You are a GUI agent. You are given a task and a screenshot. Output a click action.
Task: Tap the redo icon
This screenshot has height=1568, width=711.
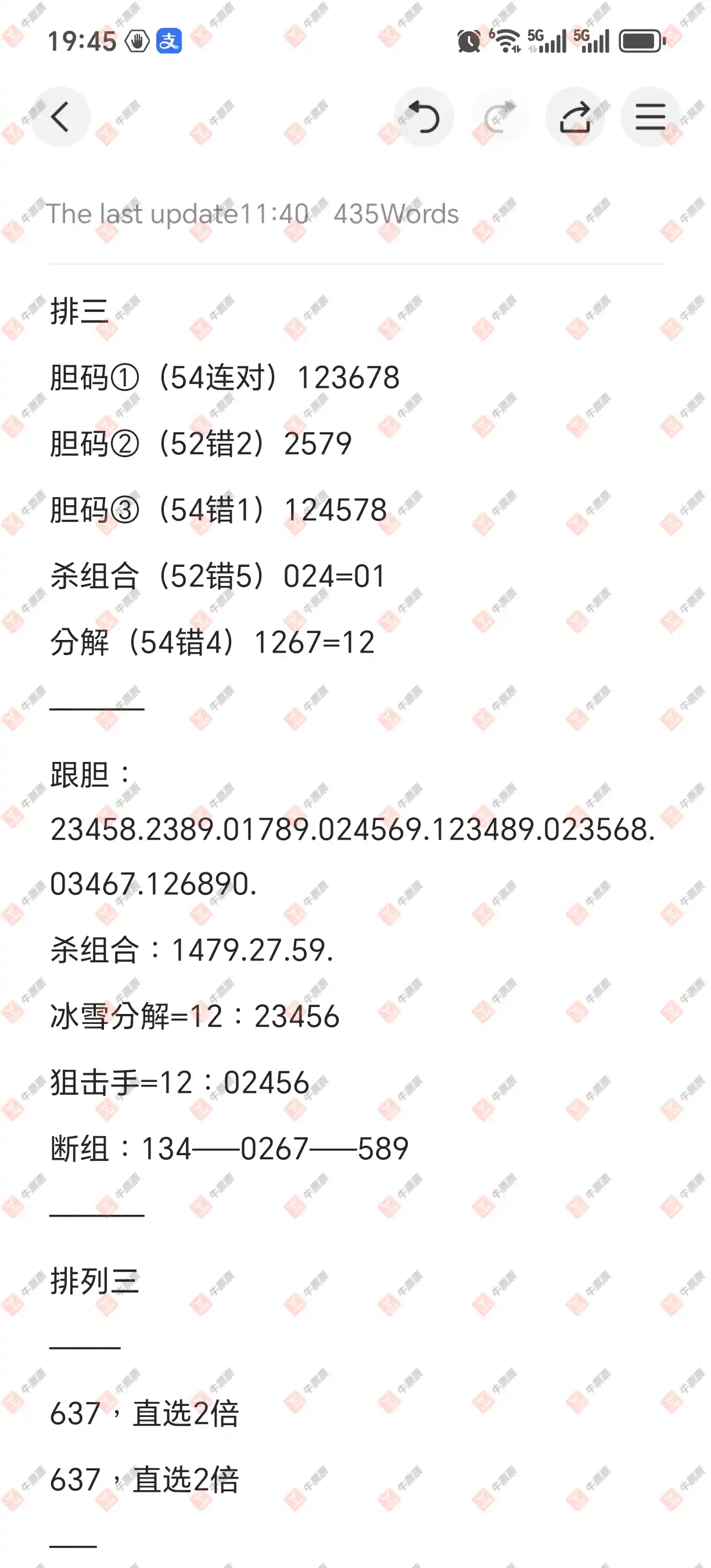pyautogui.click(x=500, y=117)
